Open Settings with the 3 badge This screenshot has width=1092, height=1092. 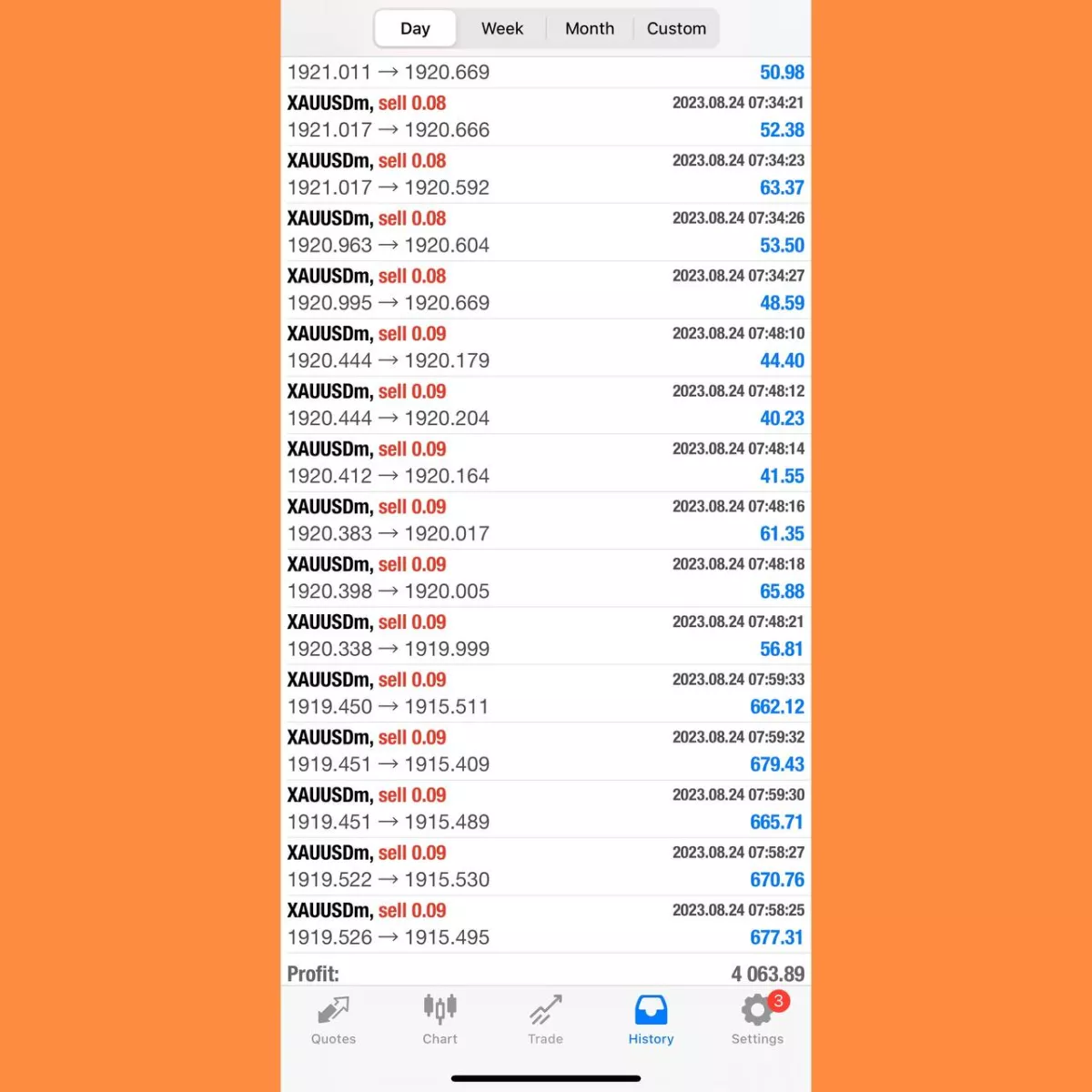tap(757, 1020)
